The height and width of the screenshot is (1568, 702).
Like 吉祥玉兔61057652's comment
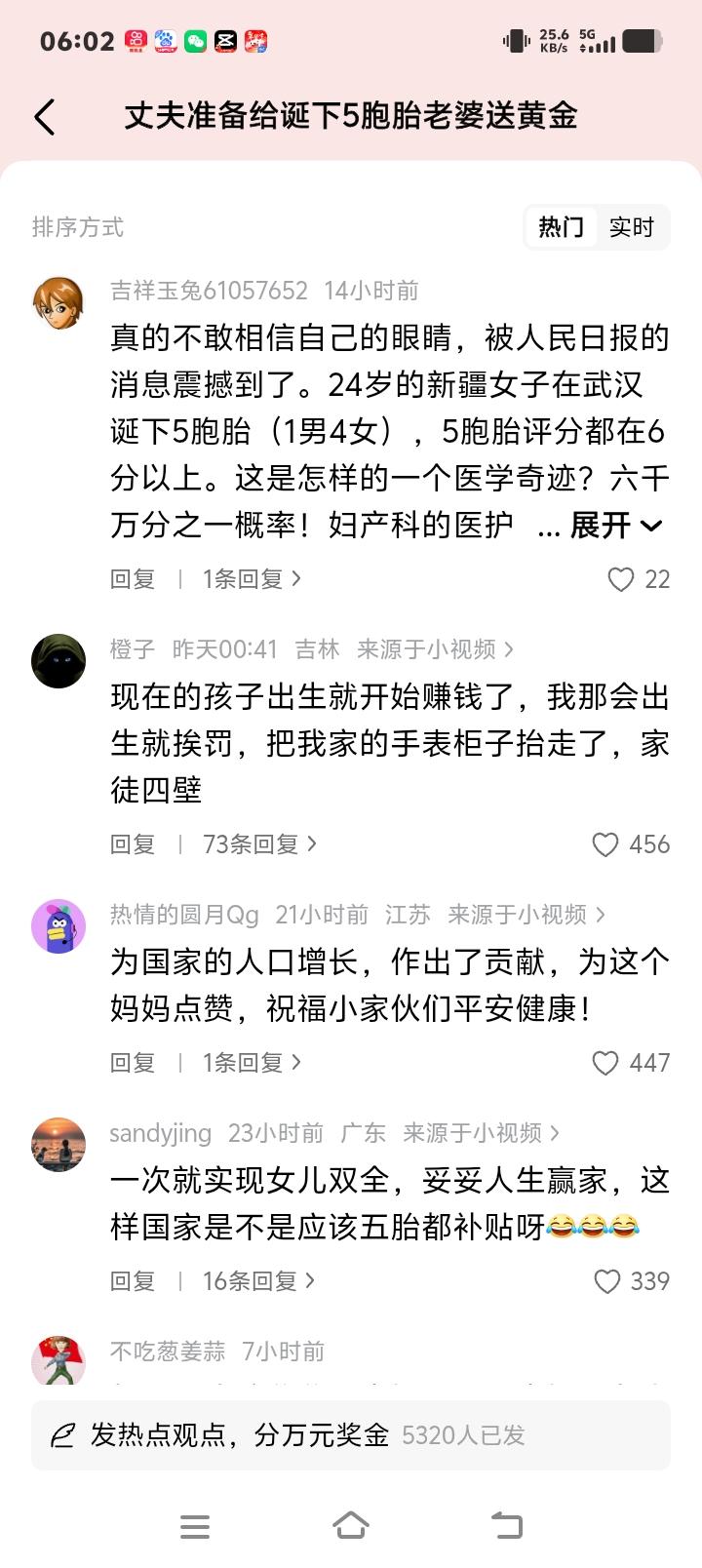pyautogui.click(x=621, y=579)
